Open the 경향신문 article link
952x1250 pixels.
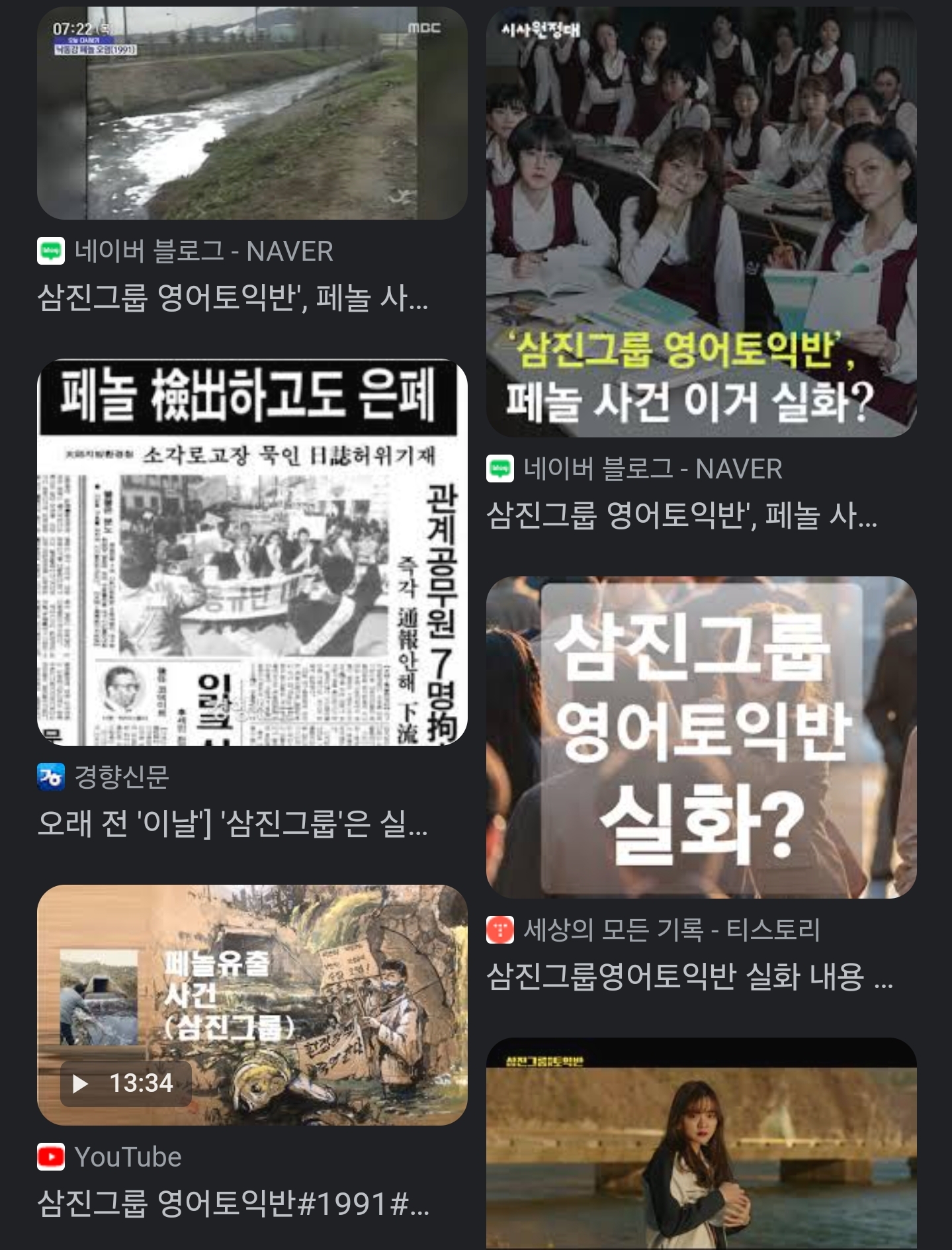click(233, 824)
